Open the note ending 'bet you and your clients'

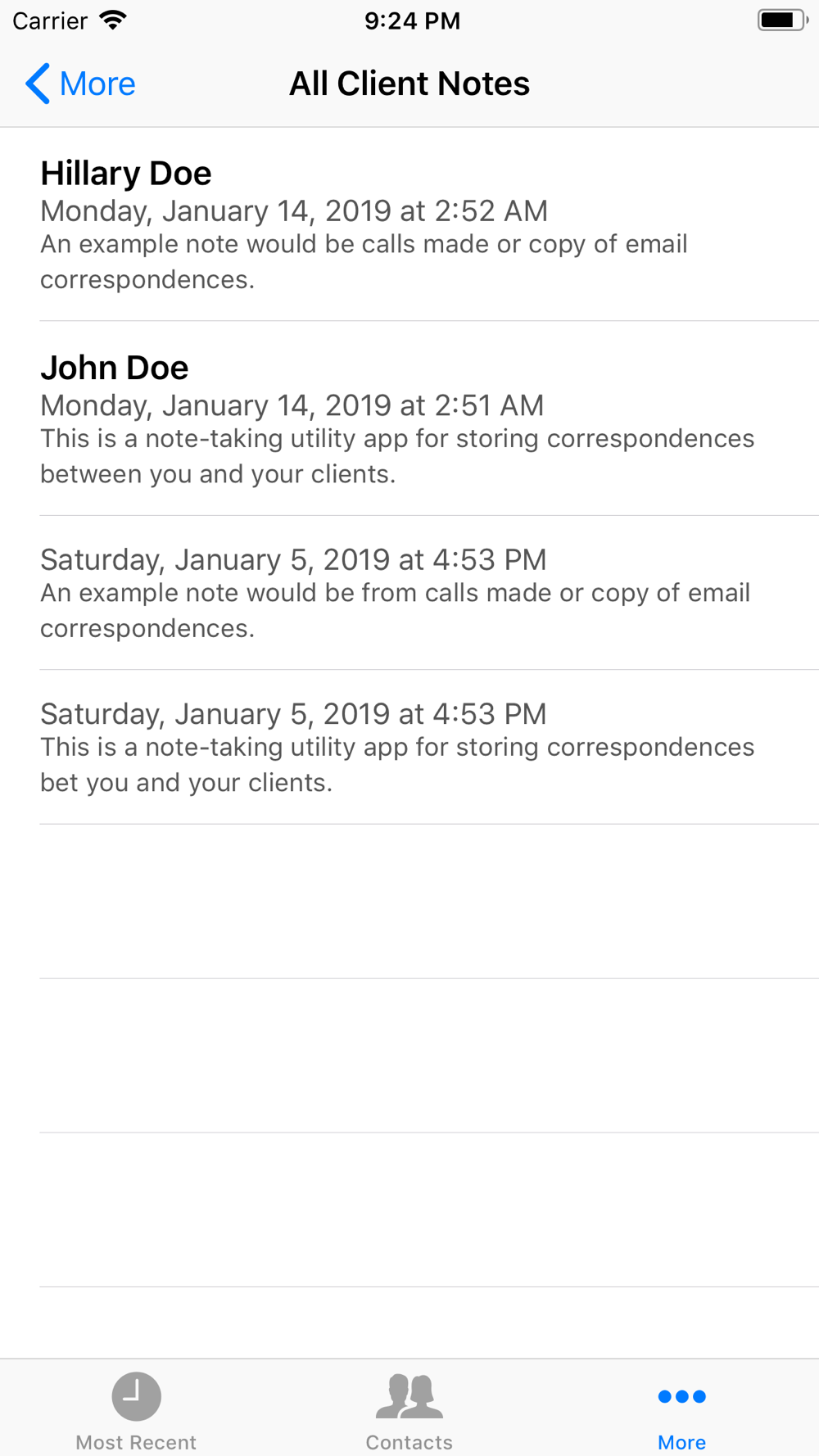409,747
